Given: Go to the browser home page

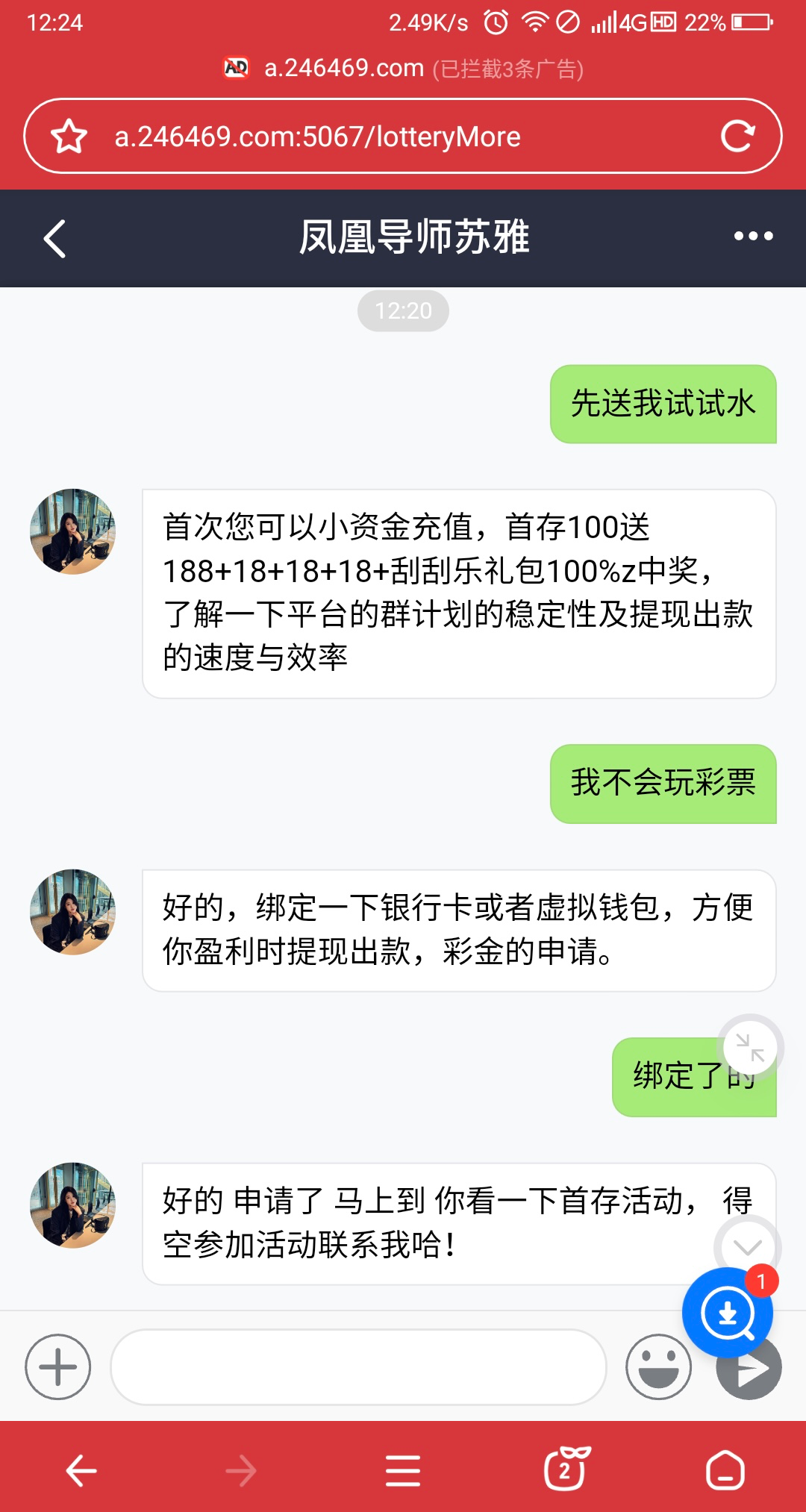Looking at the screenshot, I should (725, 1471).
